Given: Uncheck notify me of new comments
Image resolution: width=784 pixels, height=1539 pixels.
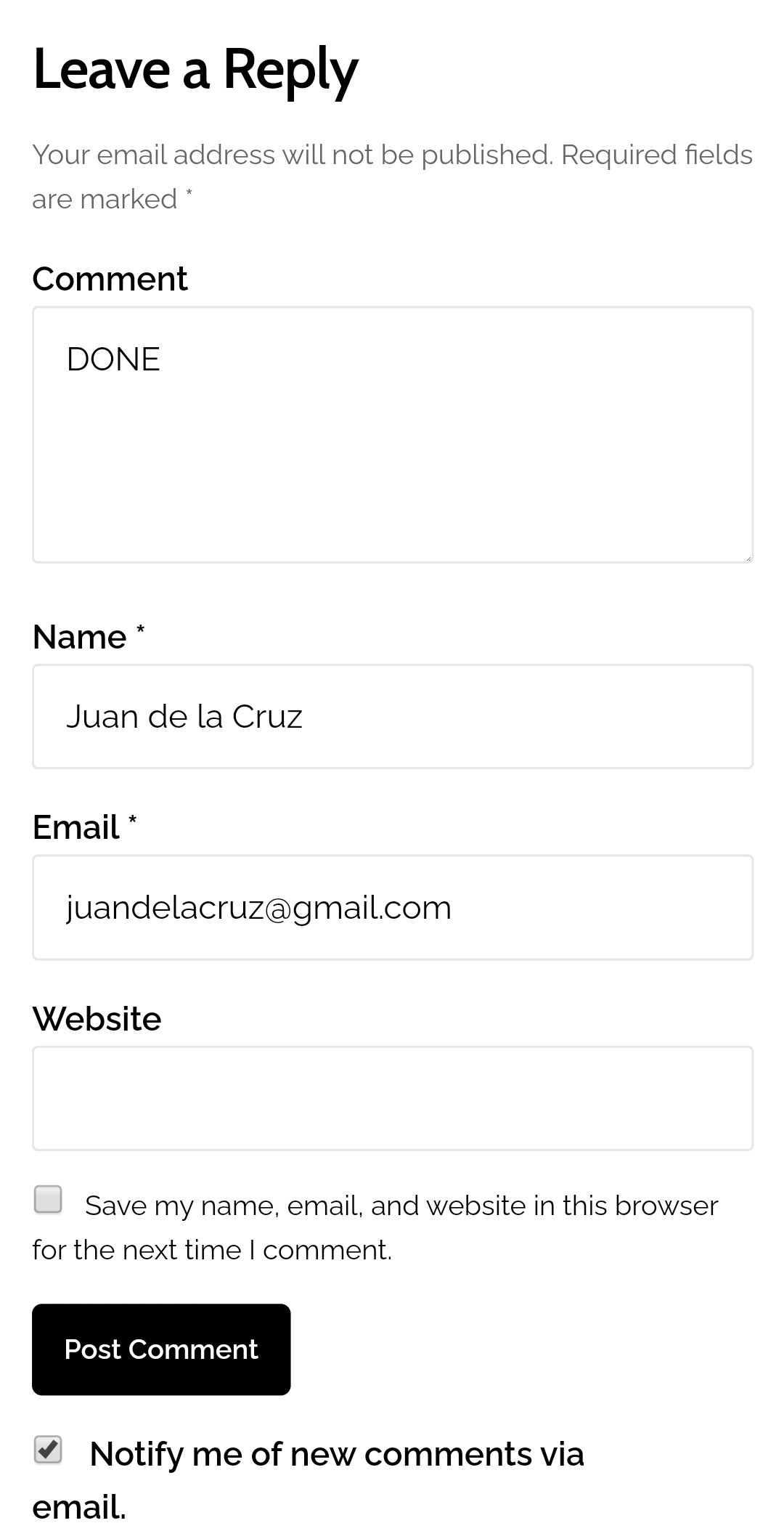Looking at the screenshot, I should 48,1449.
